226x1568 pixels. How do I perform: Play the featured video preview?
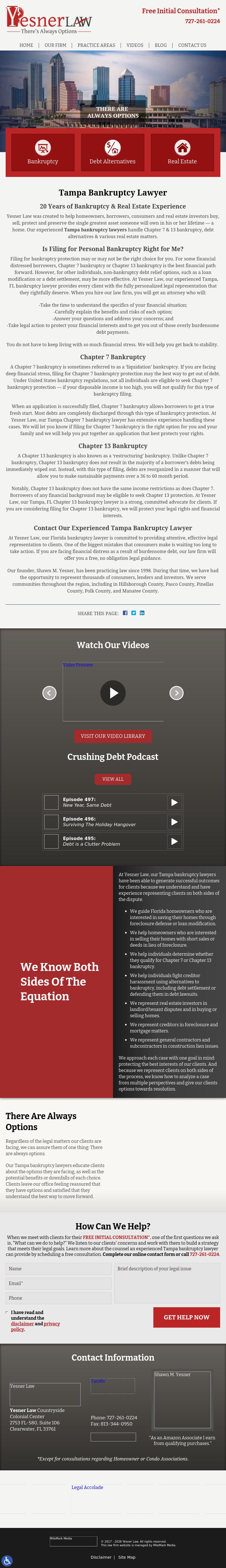[113, 693]
